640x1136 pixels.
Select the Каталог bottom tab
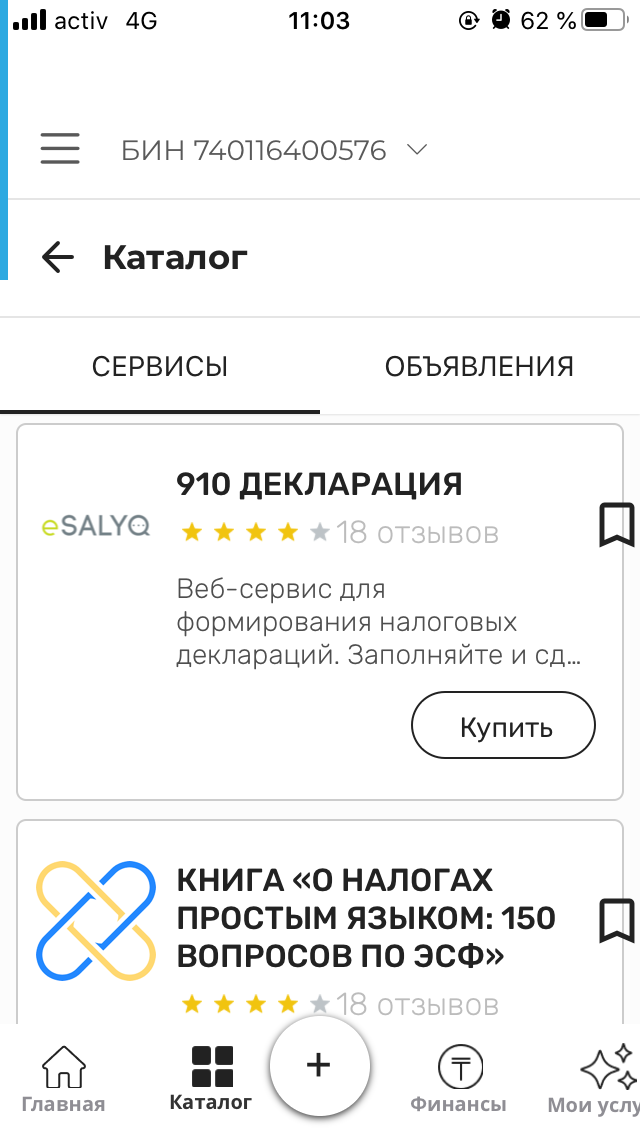tap(211, 1080)
